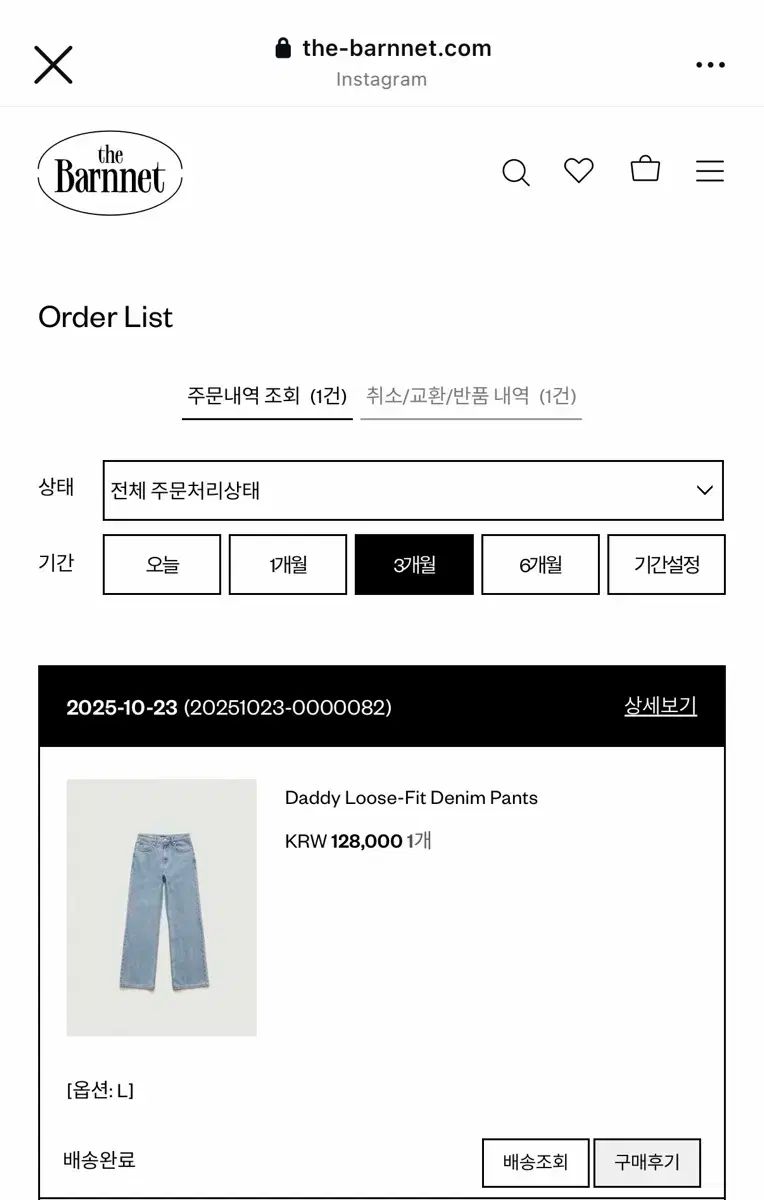Write a review with 구매후기
Screen dimensions: 764x1200
pos(647,1162)
